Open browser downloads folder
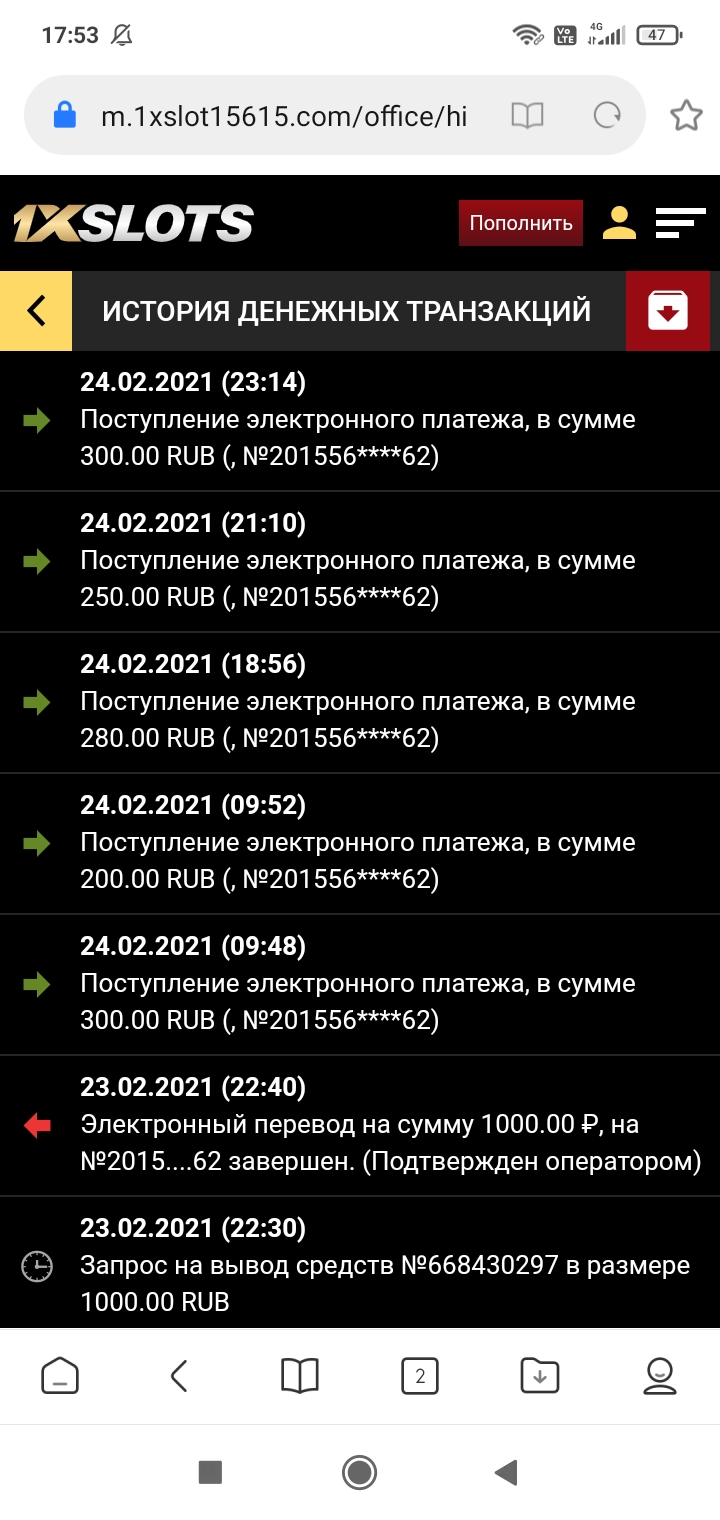The height and width of the screenshot is (1520, 720). click(540, 1377)
